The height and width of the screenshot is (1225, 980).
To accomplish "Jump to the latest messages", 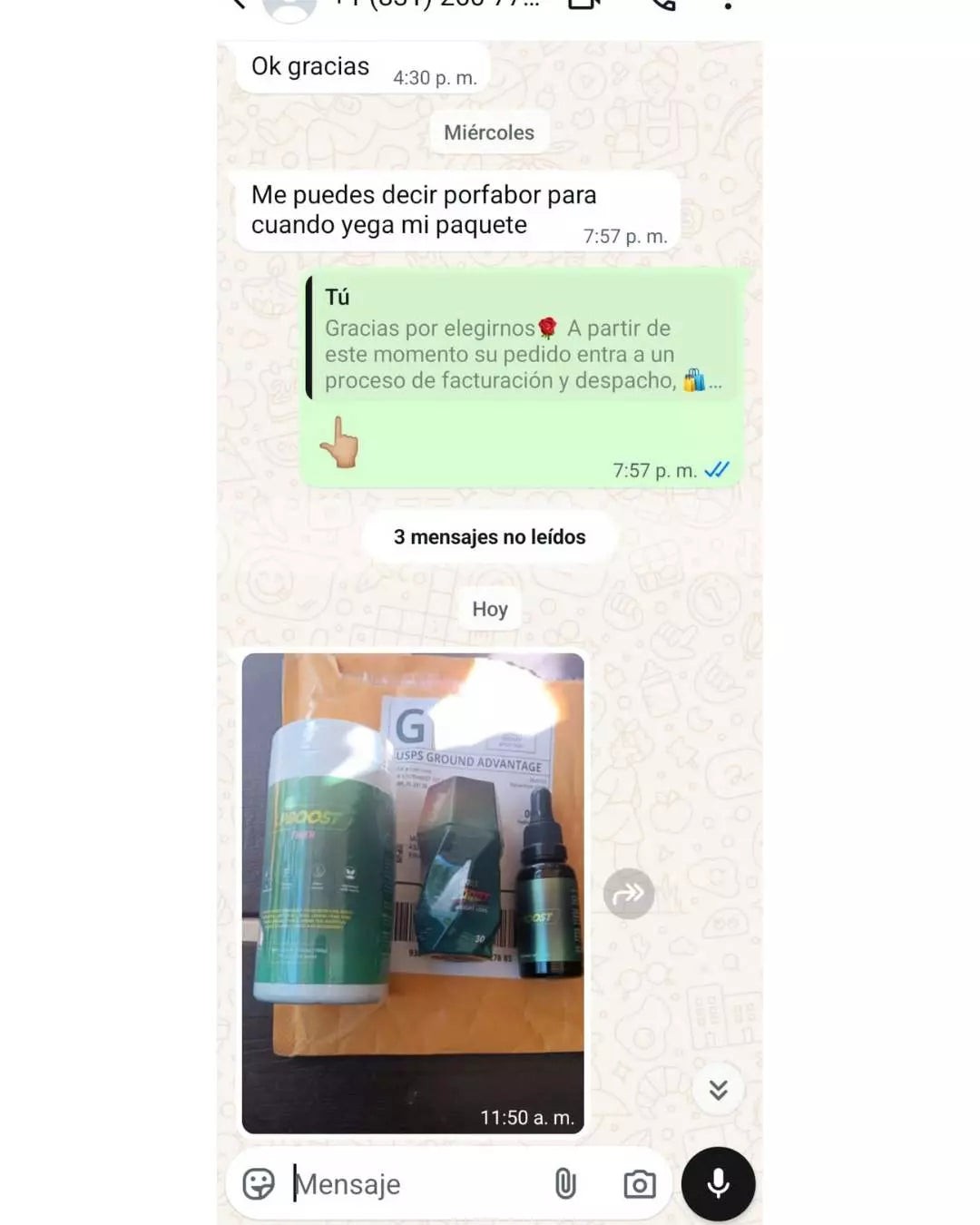I will coord(718,1089).
